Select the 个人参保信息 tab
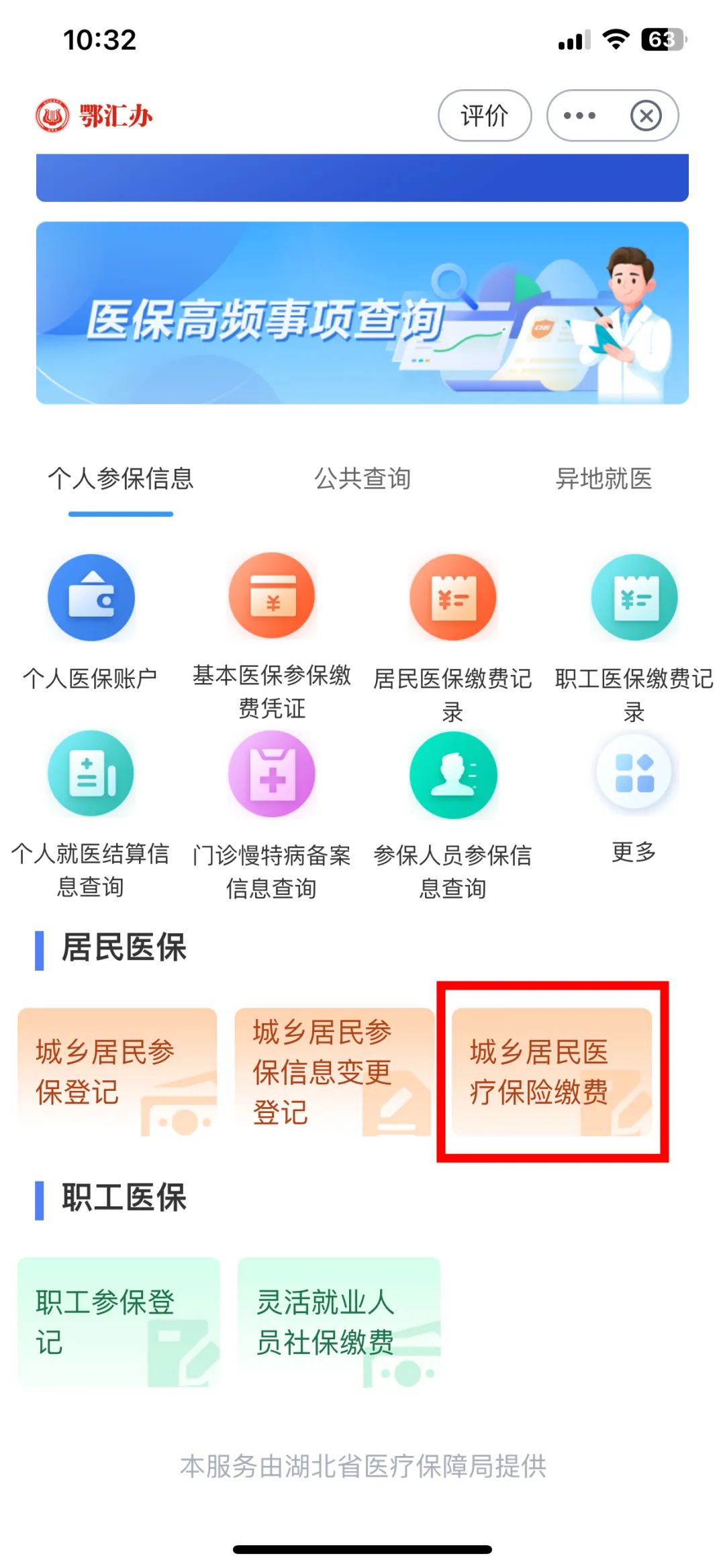 tap(121, 478)
